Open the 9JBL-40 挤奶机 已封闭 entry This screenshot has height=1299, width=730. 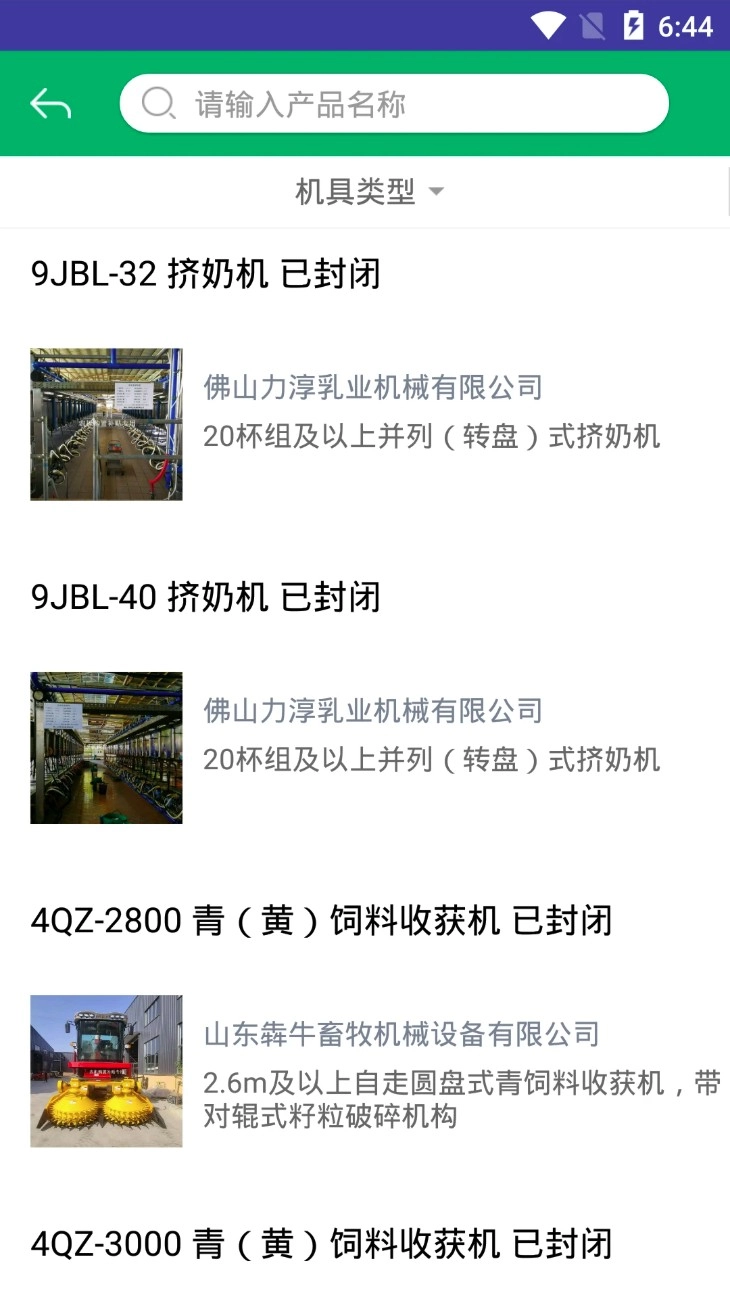[x=205, y=597]
